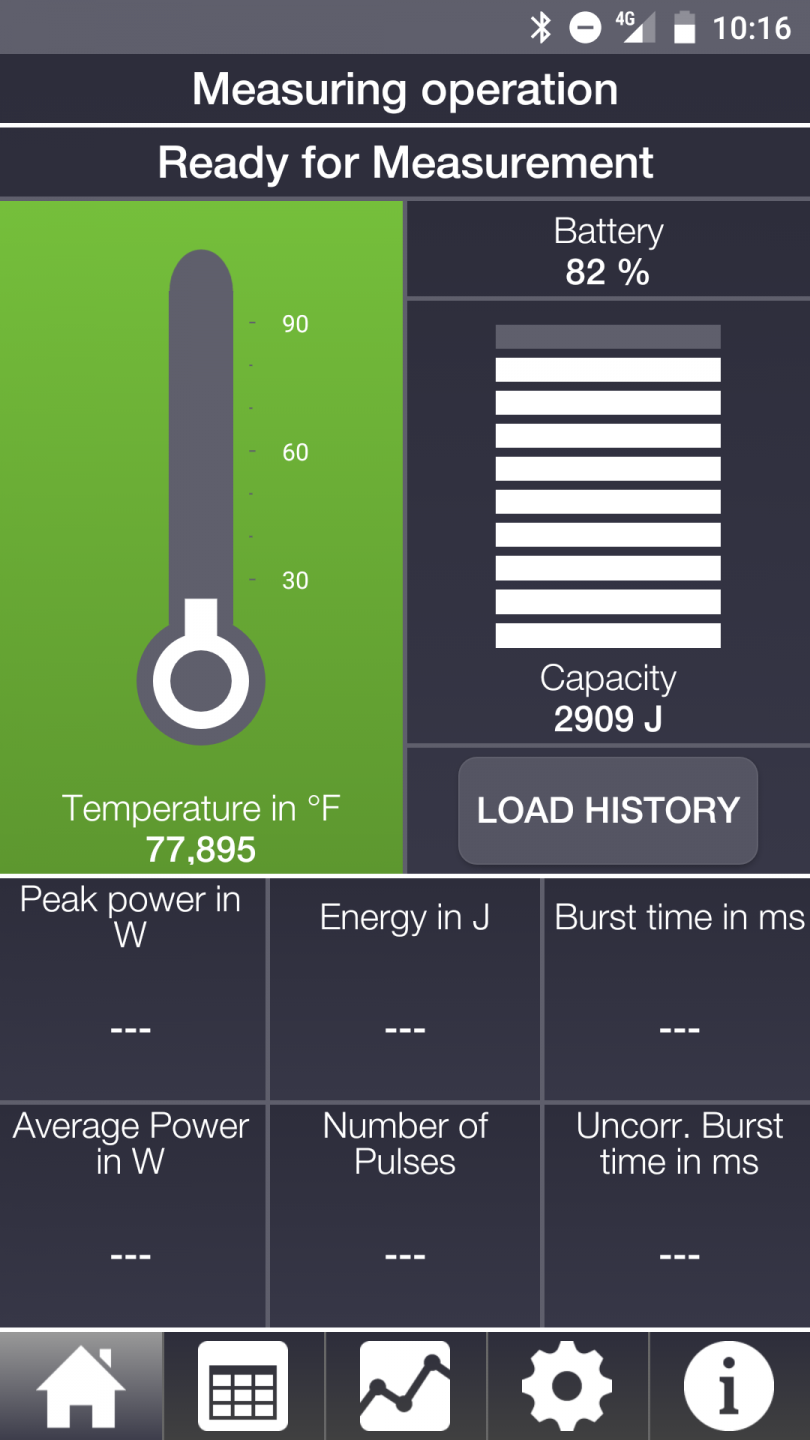Go to the home tab
Image resolution: width=810 pixels, height=1440 pixels.
click(81, 1386)
